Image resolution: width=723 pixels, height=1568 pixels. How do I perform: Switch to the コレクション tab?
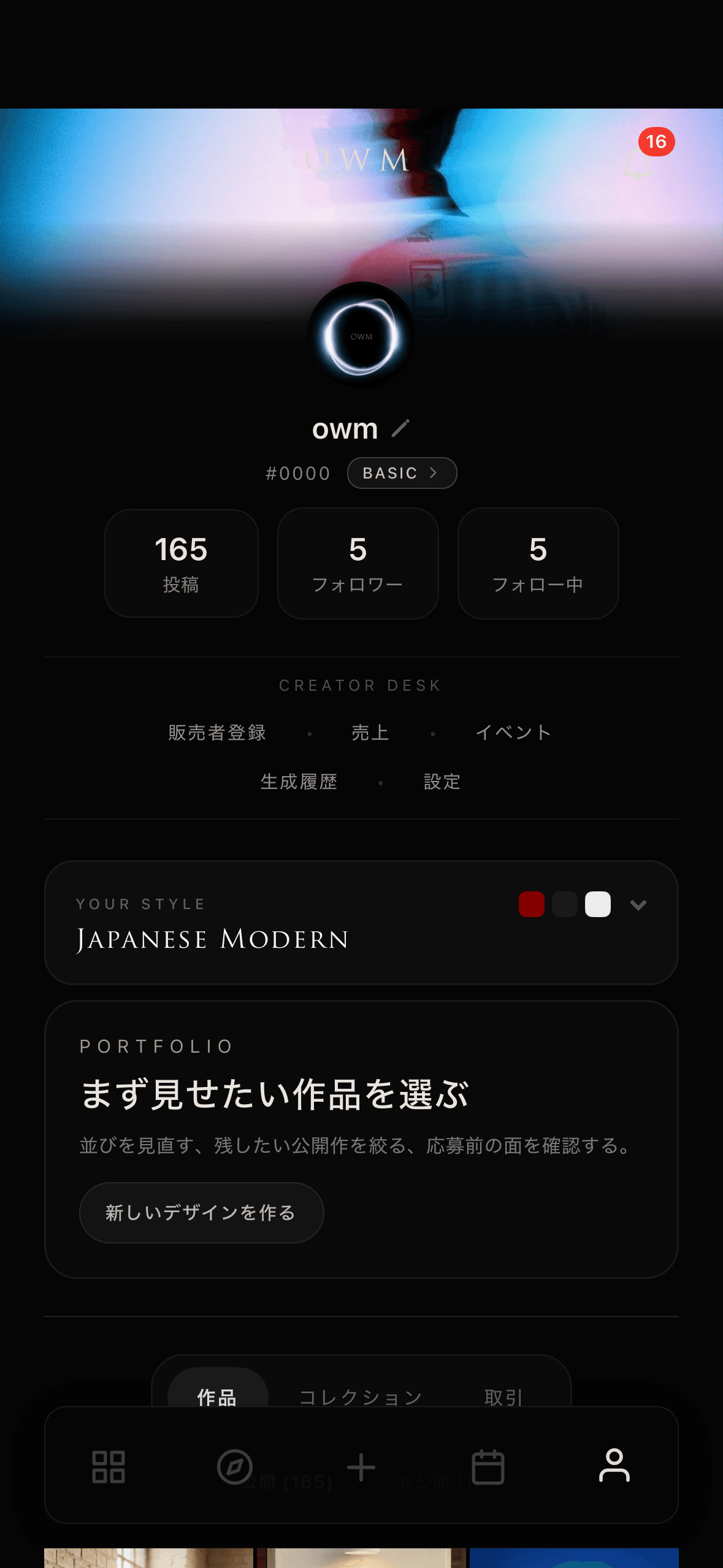tap(359, 1397)
